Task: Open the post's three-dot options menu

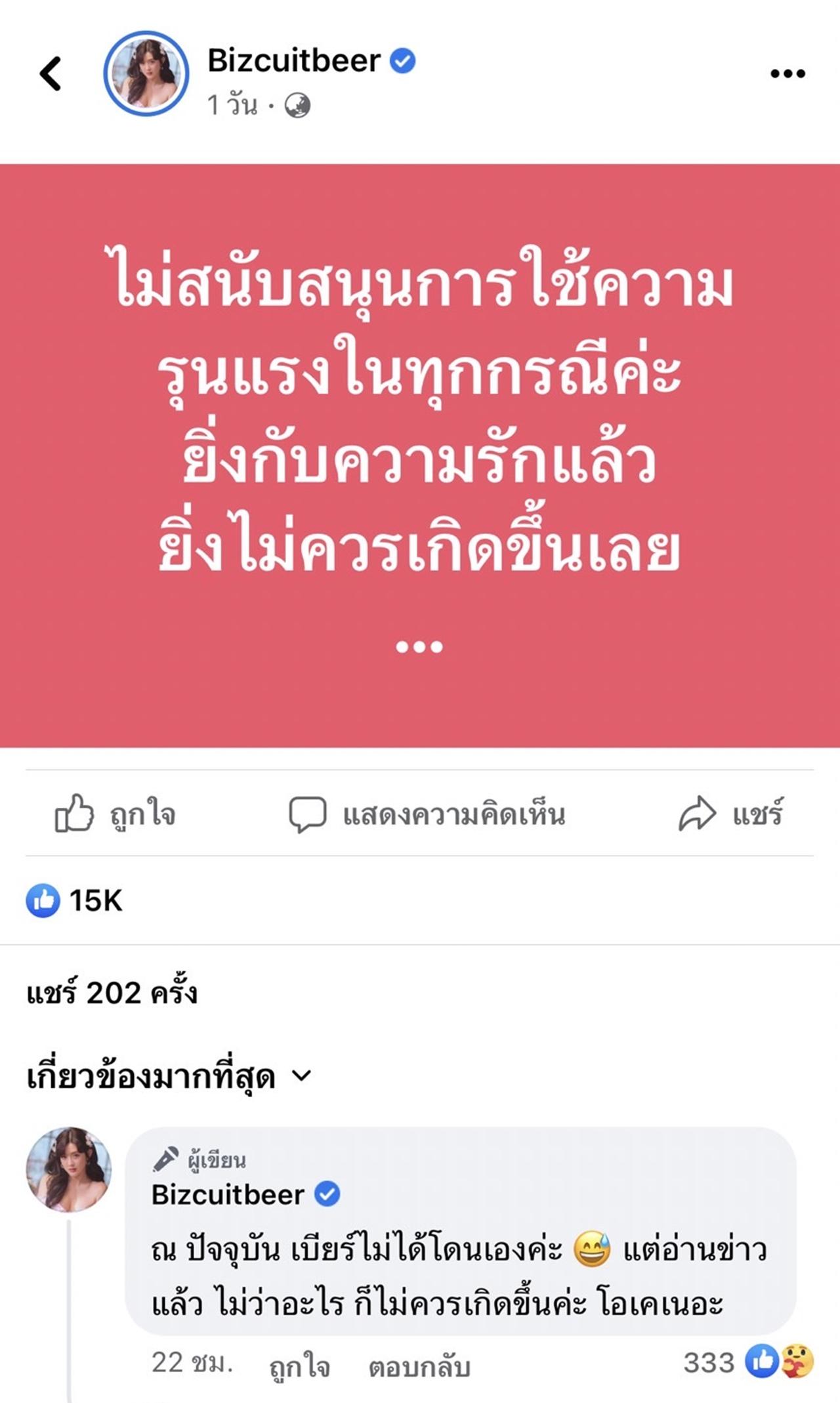Action: click(x=787, y=73)
